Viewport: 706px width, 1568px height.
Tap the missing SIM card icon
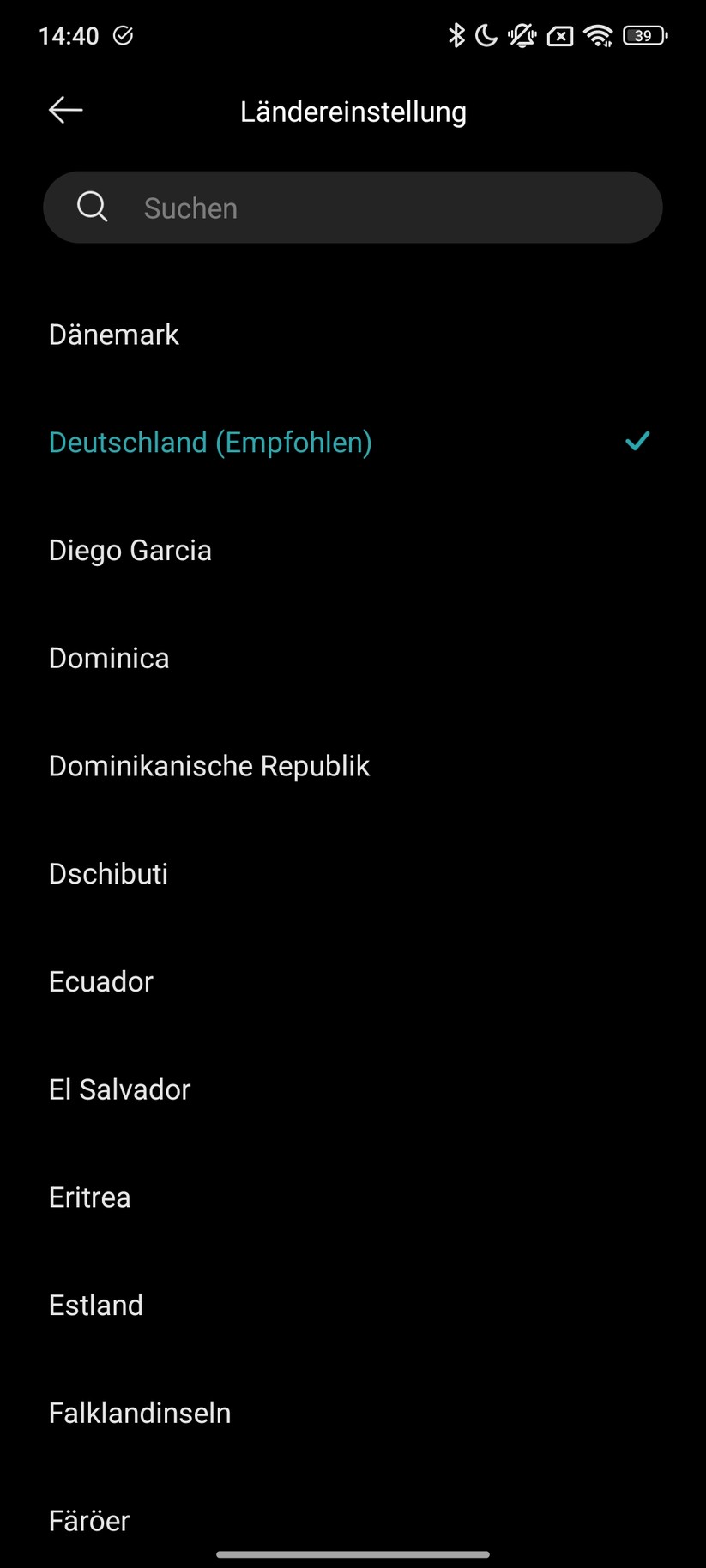coord(559,34)
